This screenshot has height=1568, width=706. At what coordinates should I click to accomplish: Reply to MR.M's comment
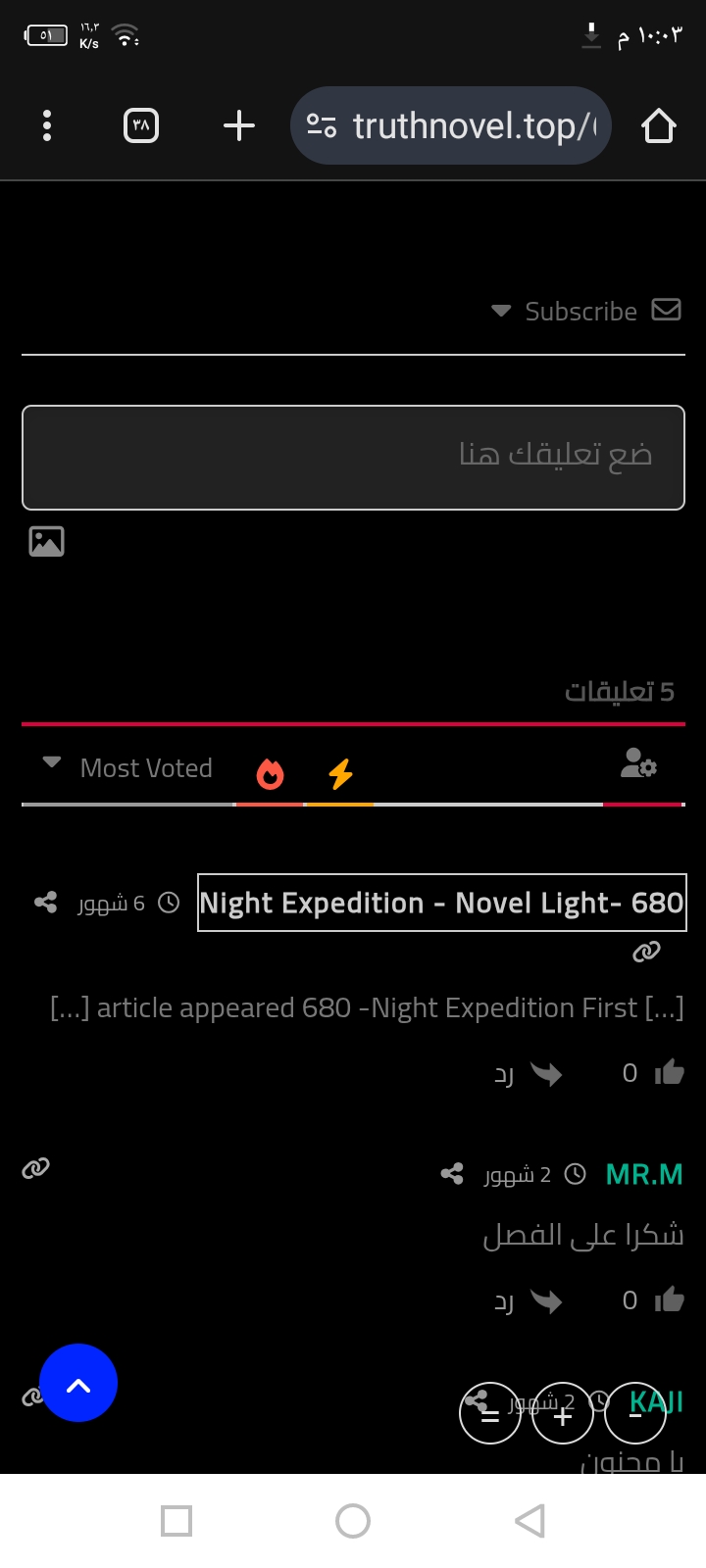(529, 1301)
